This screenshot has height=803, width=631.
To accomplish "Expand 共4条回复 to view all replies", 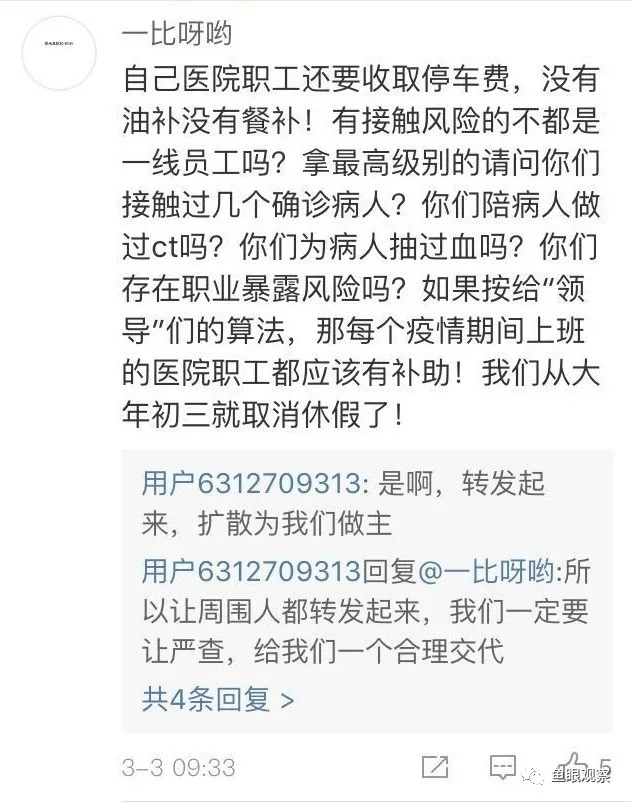I will 217,697.
